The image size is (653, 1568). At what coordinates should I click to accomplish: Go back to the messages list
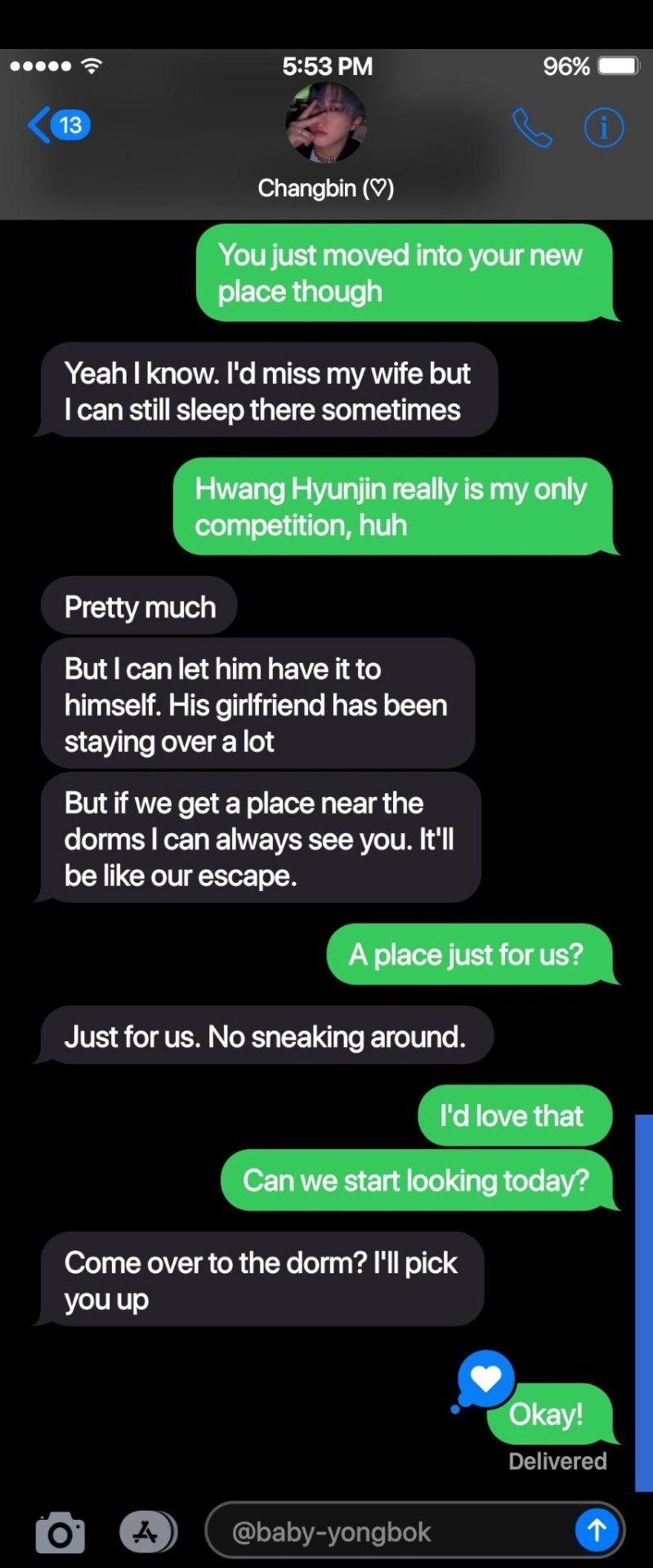click(57, 125)
